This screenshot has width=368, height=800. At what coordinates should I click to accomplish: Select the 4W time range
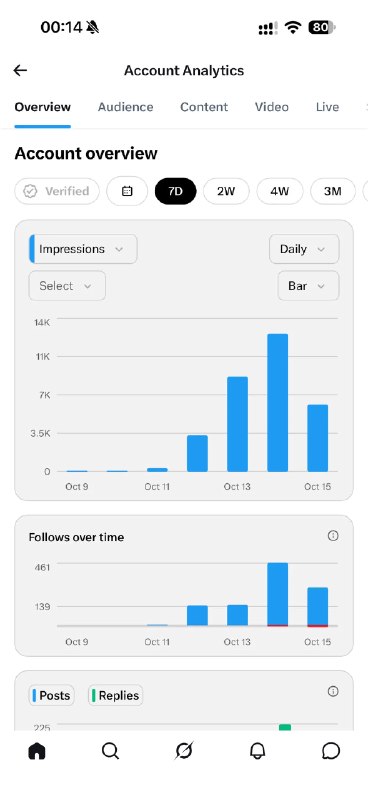coord(280,191)
